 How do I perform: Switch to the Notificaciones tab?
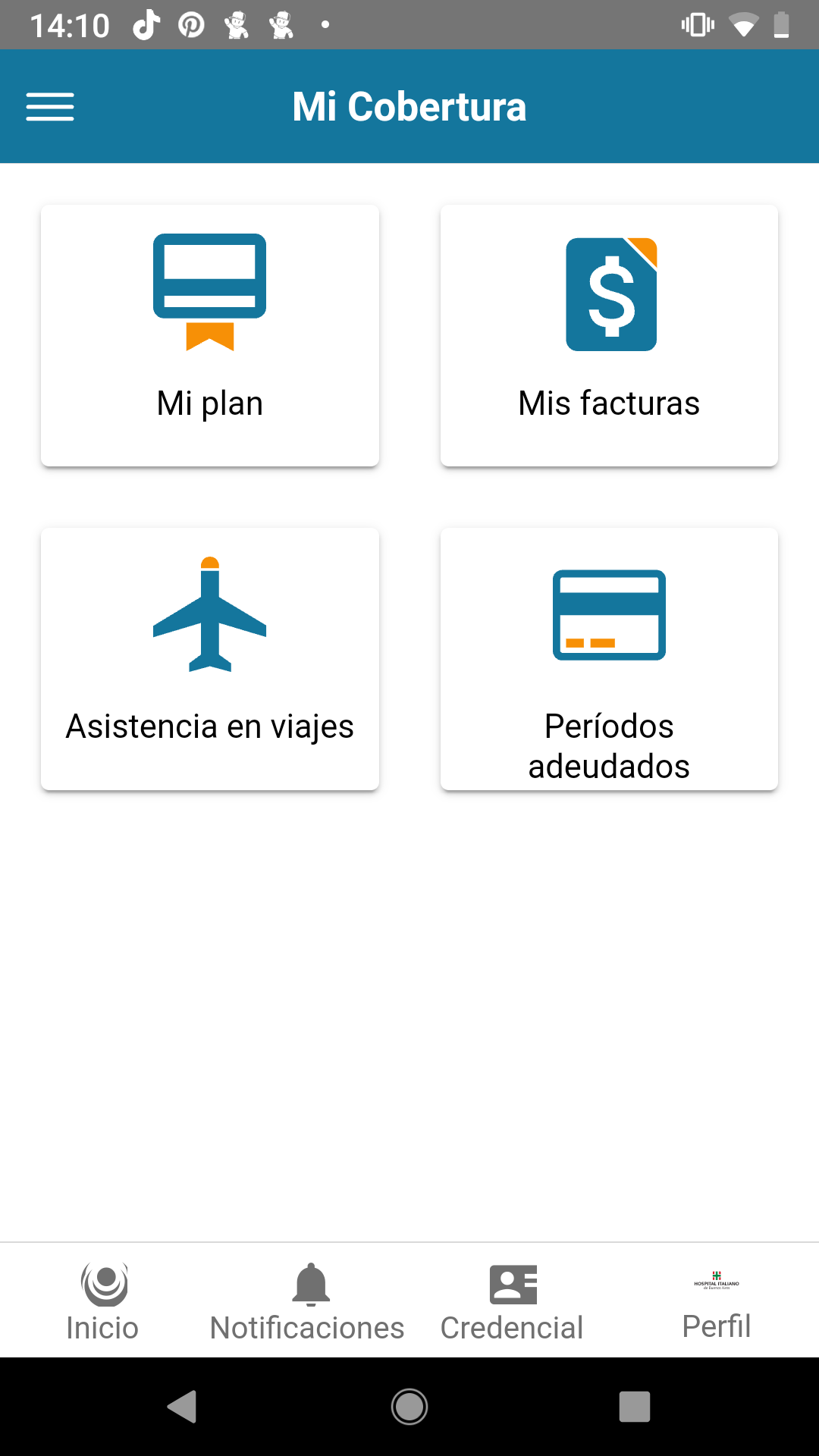[x=308, y=1301]
